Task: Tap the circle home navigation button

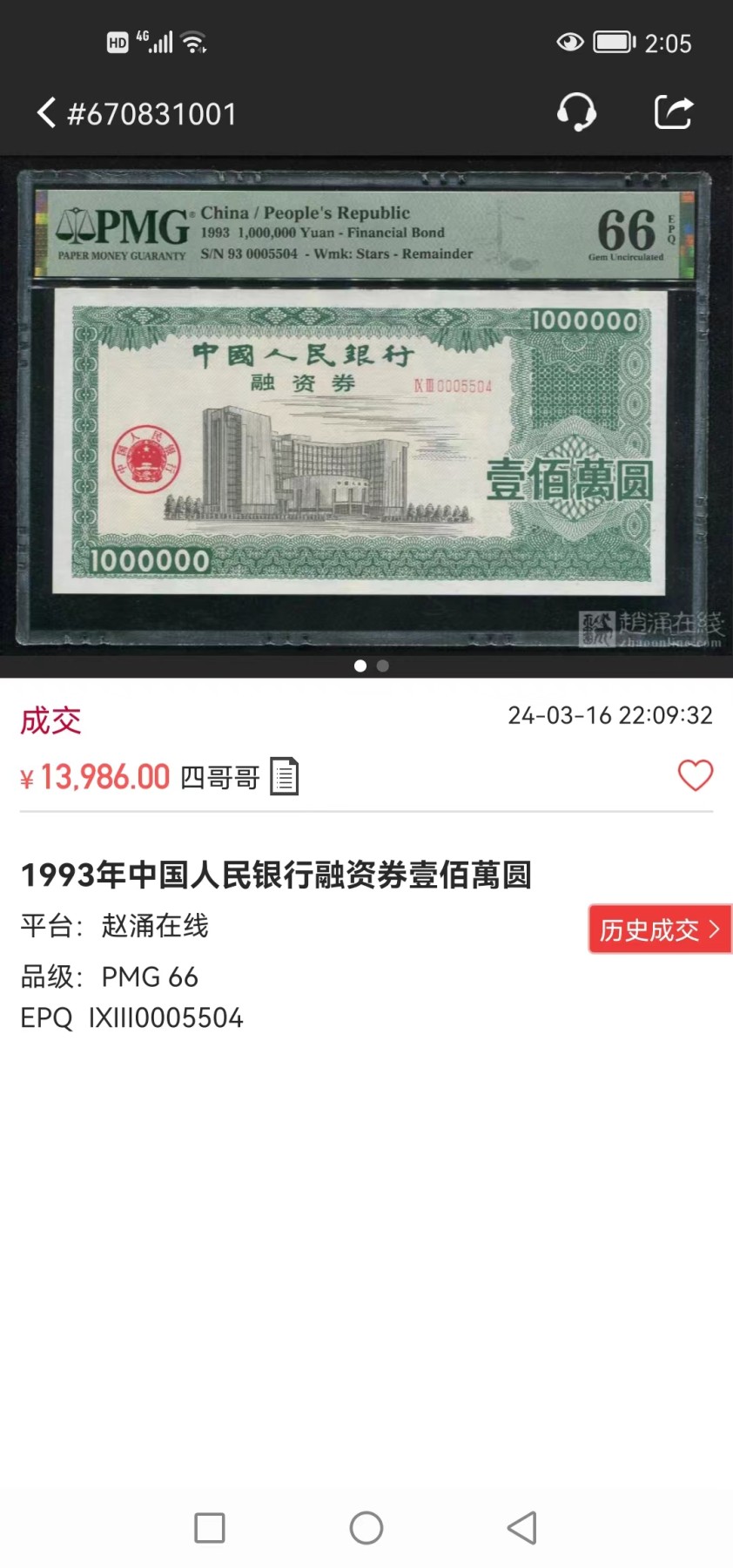Action: 366,1527
